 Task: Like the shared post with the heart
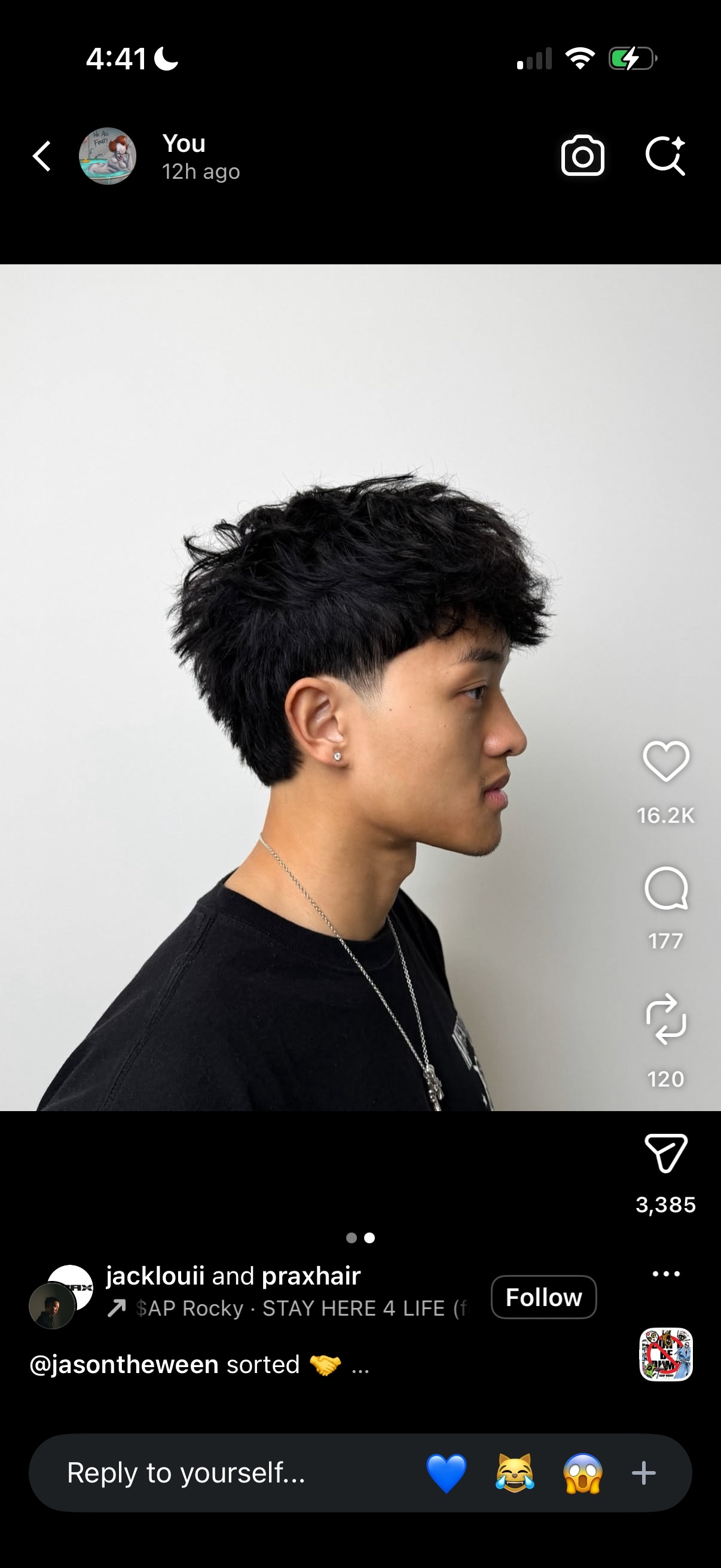tap(665, 761)
